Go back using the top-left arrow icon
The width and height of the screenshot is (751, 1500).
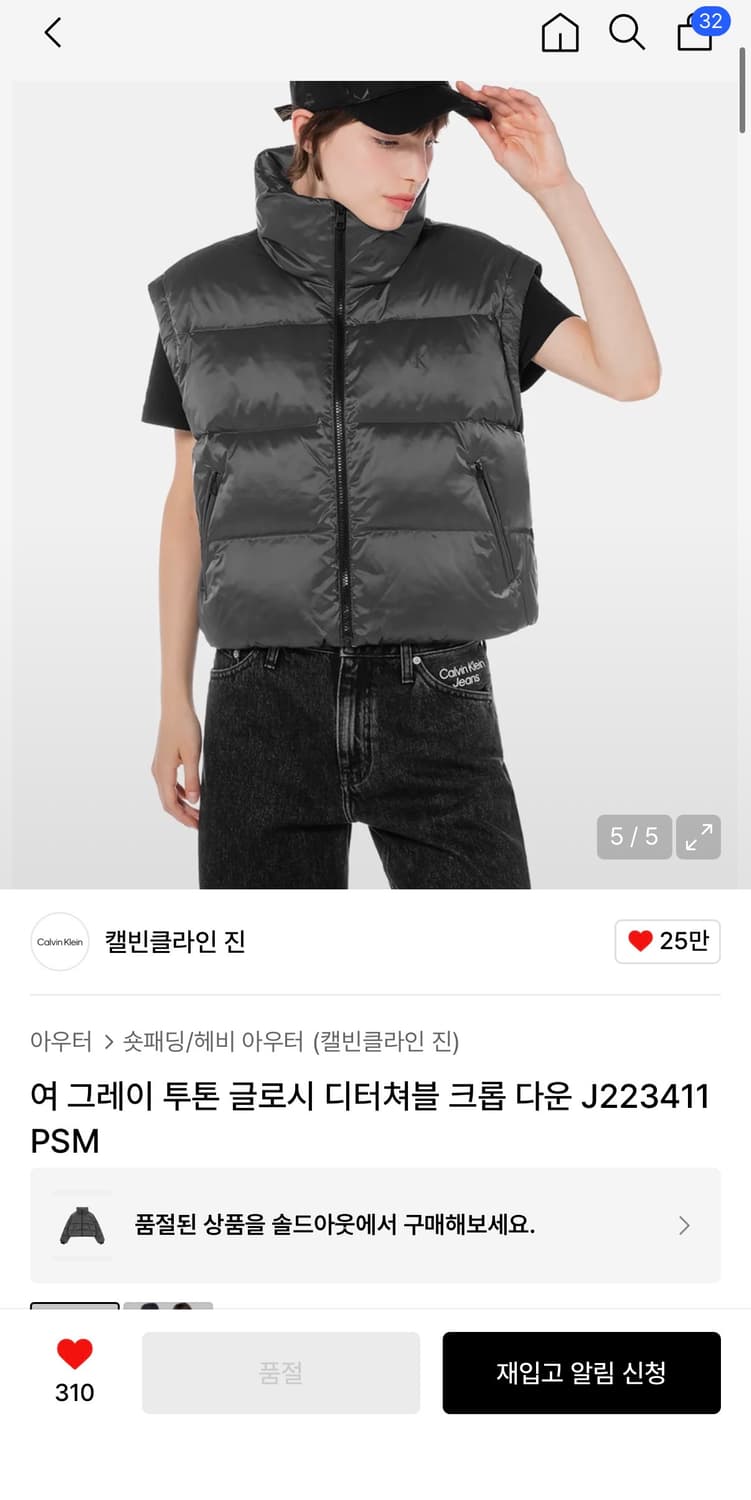point(53,33)
